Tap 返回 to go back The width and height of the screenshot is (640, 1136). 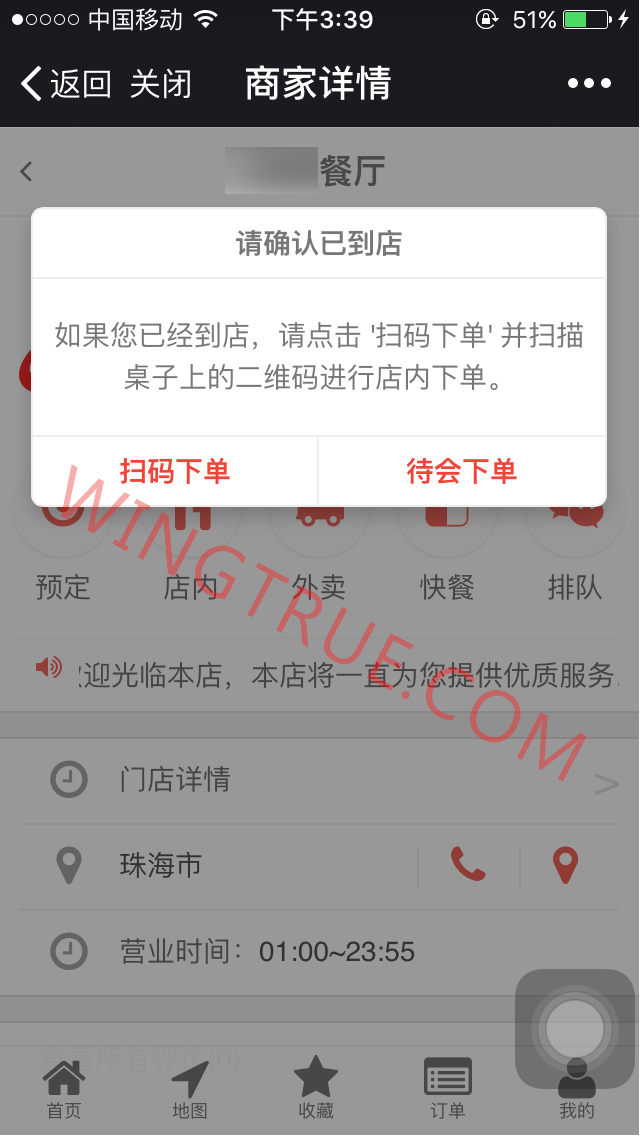[x=67, y=84]
